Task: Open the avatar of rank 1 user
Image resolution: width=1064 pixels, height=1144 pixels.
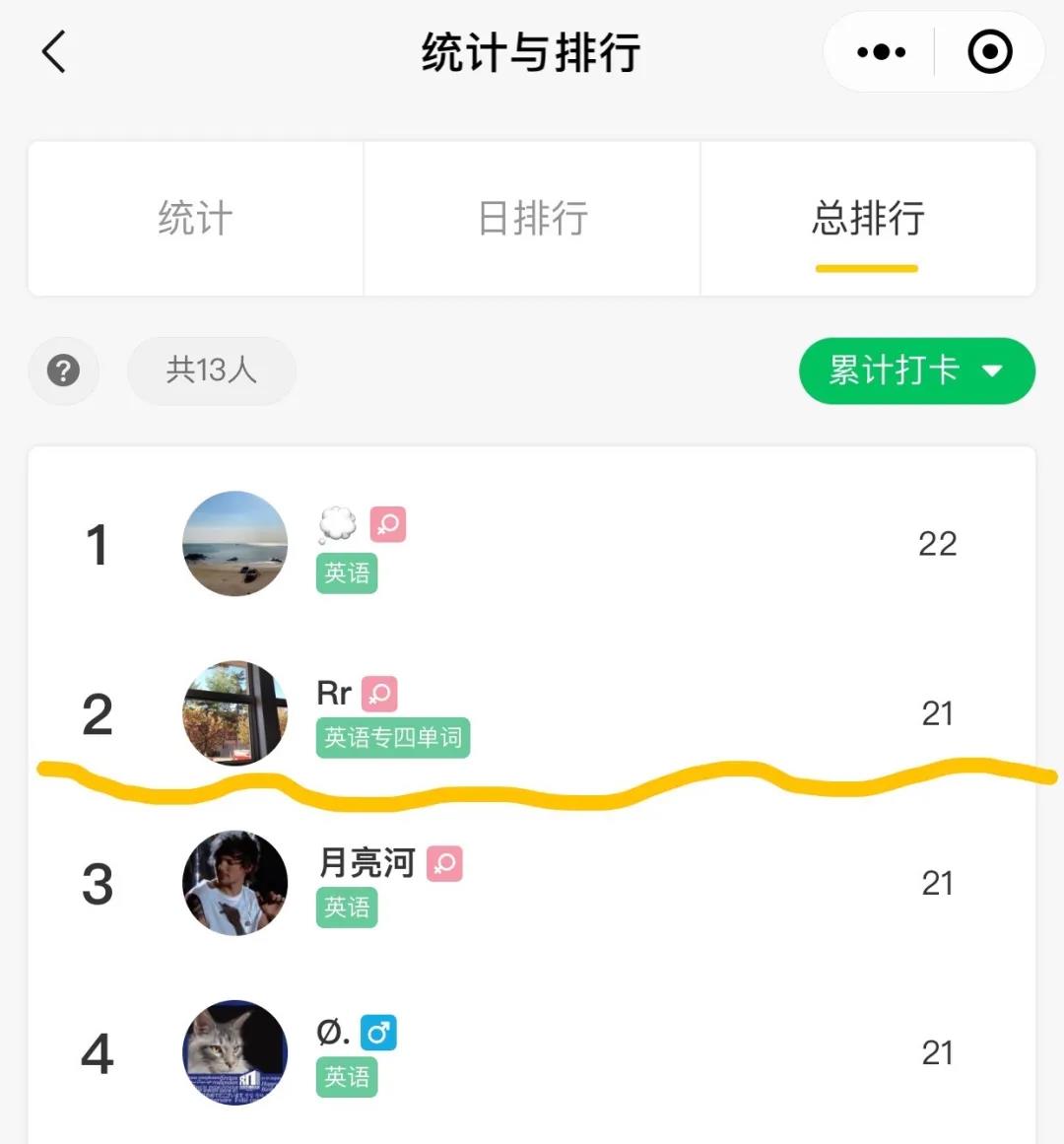Action: click(234, 544)
